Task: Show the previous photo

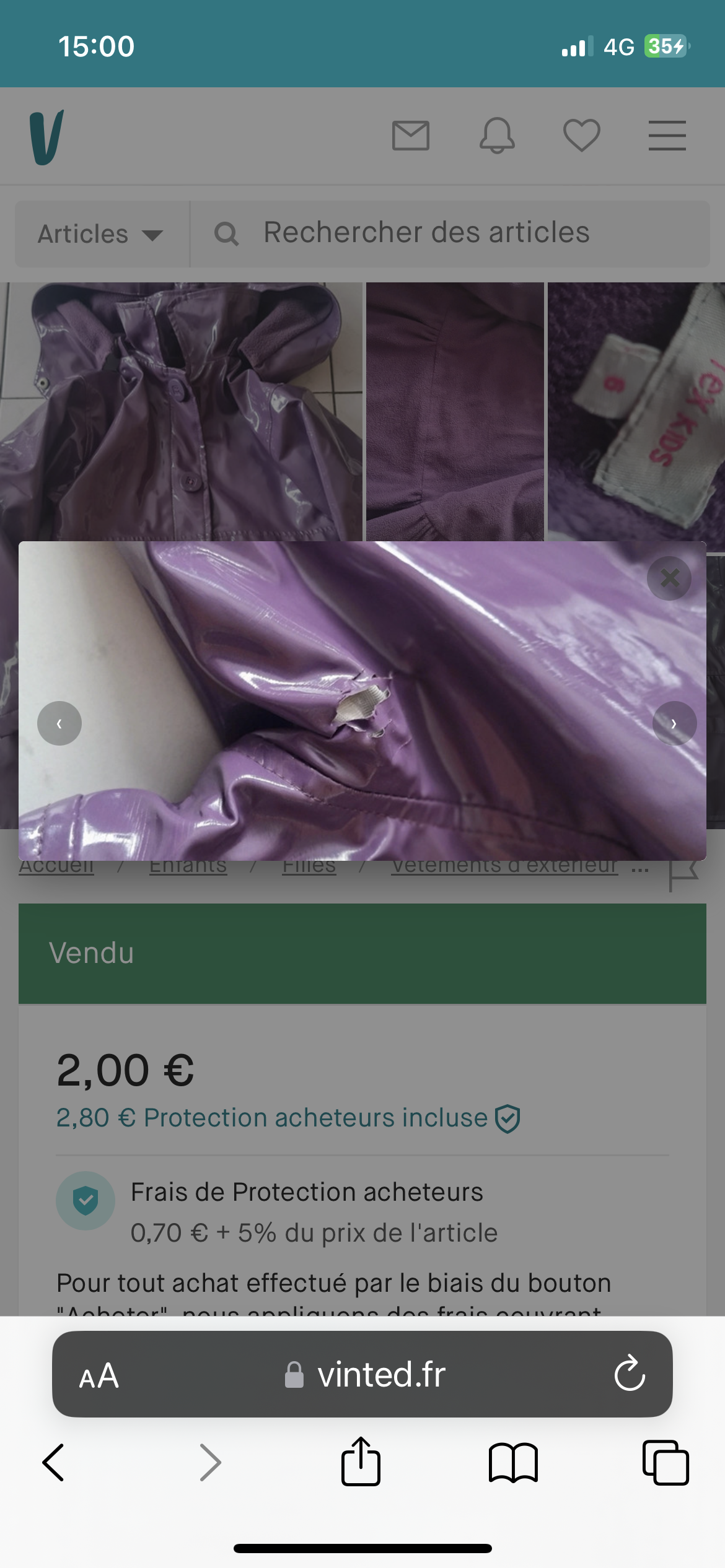Action: tap(59, 723)
